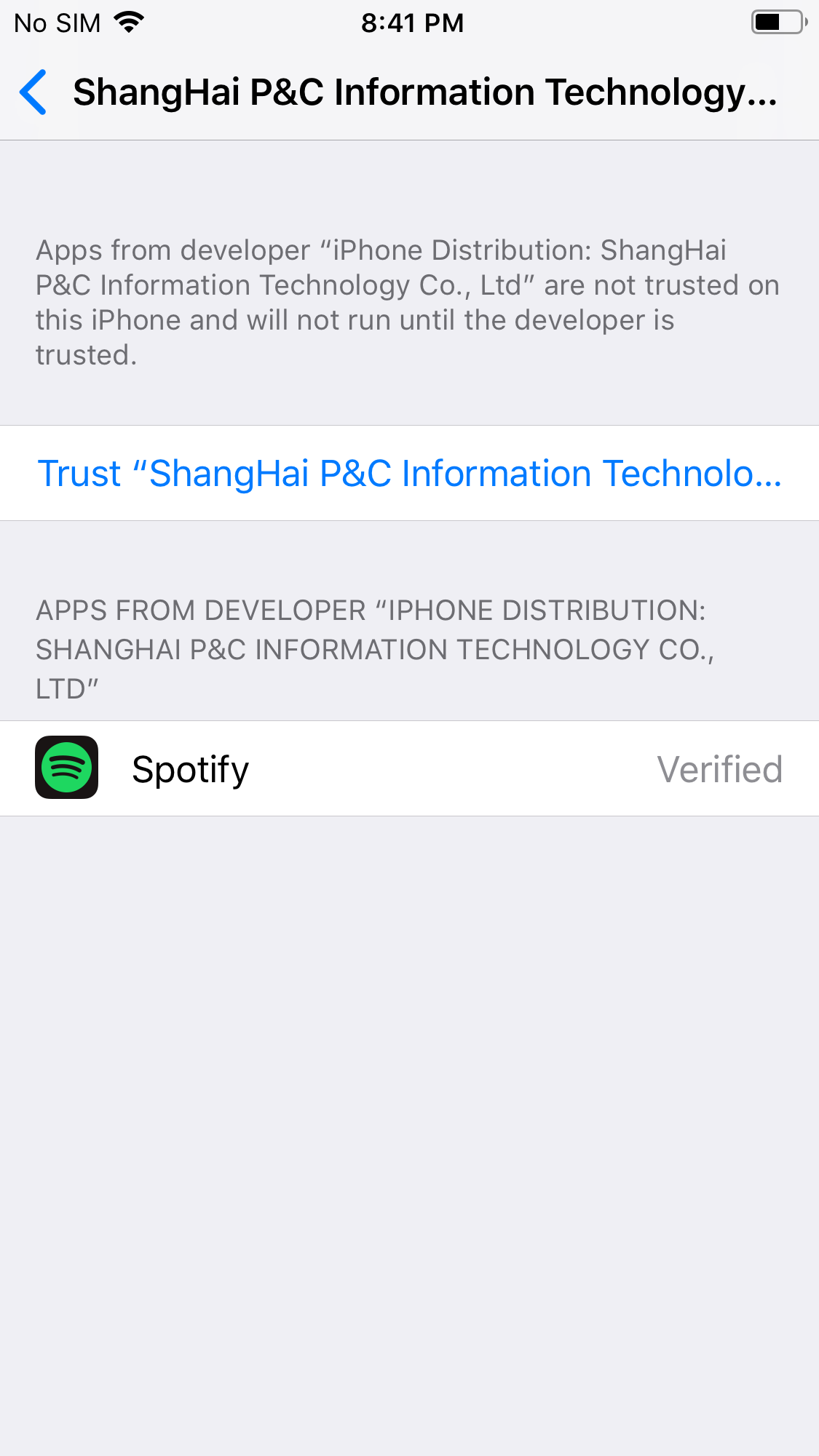Trust the ShangHai P&C Information Technology developer
Image resolution: width=819 pixels, height=1456 pixels.
pyautogui.click(x=409, y=473)
